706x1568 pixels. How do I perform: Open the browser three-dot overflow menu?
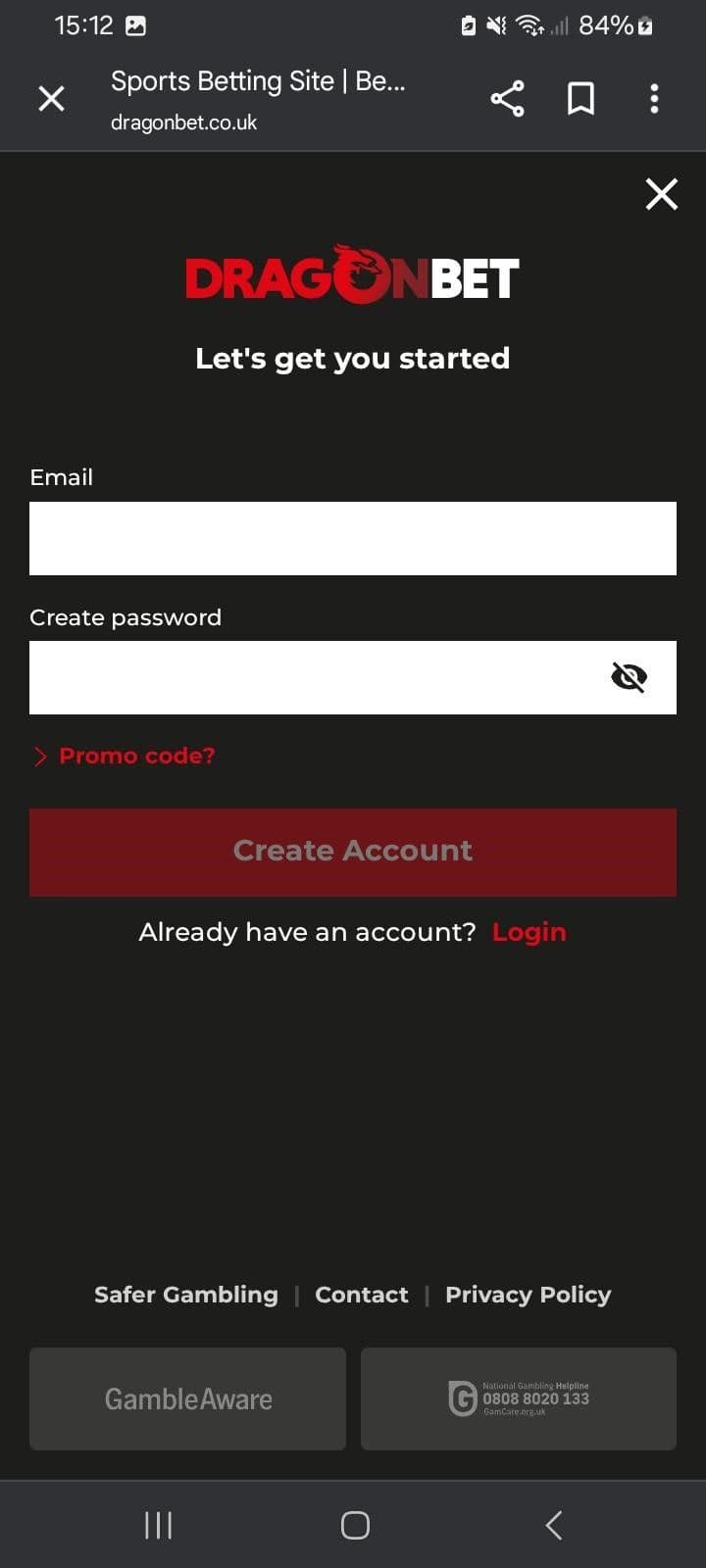pos(654,98)
